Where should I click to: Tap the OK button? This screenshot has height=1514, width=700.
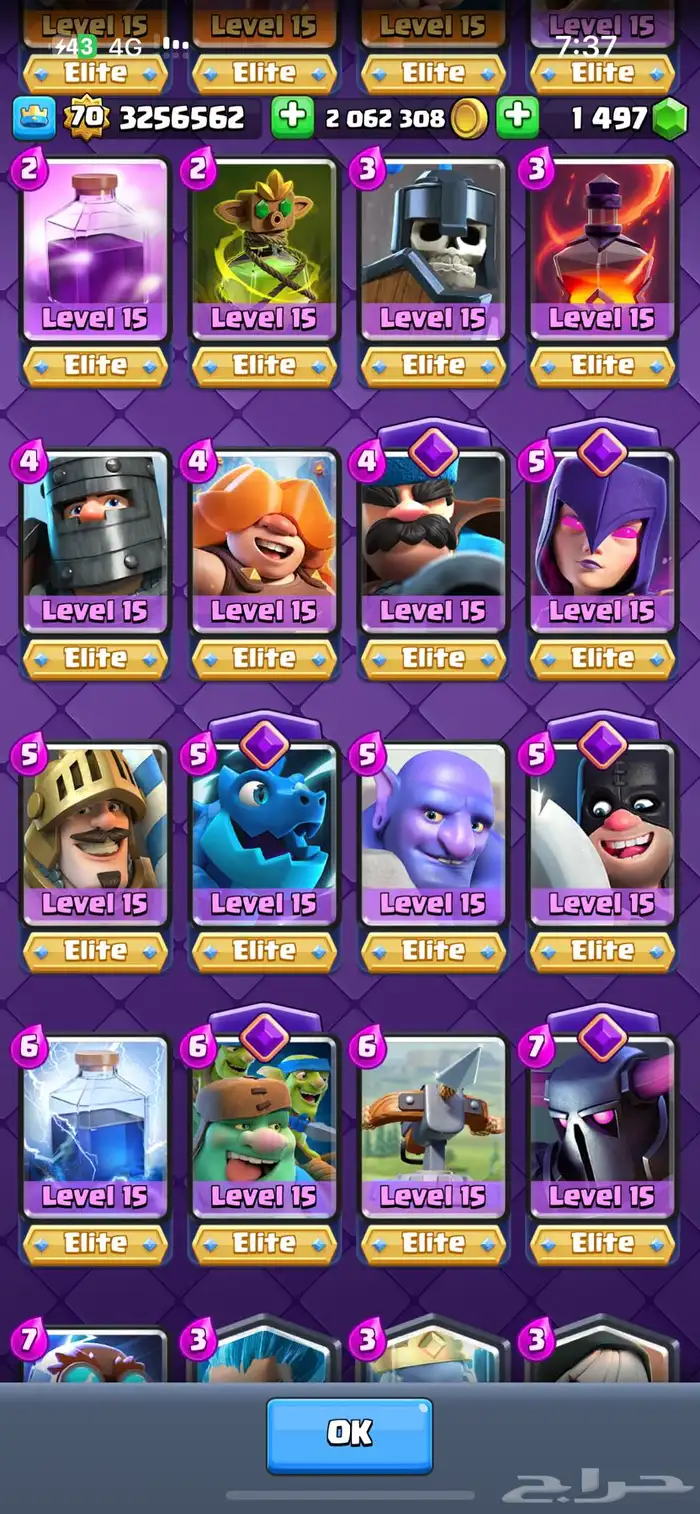[x=349, y=1435]
